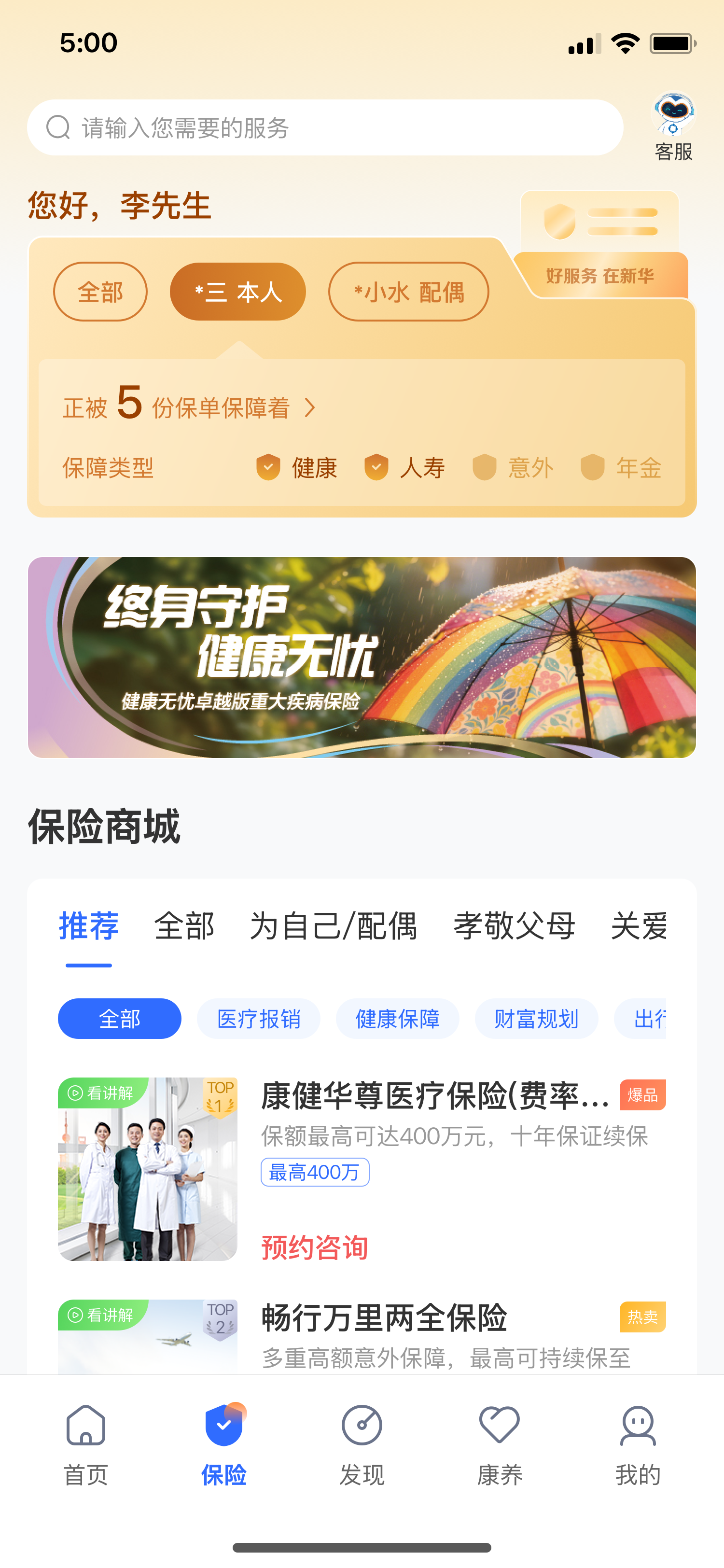Select the 全部 insured person chip
724x1568 pixels.
100,292
